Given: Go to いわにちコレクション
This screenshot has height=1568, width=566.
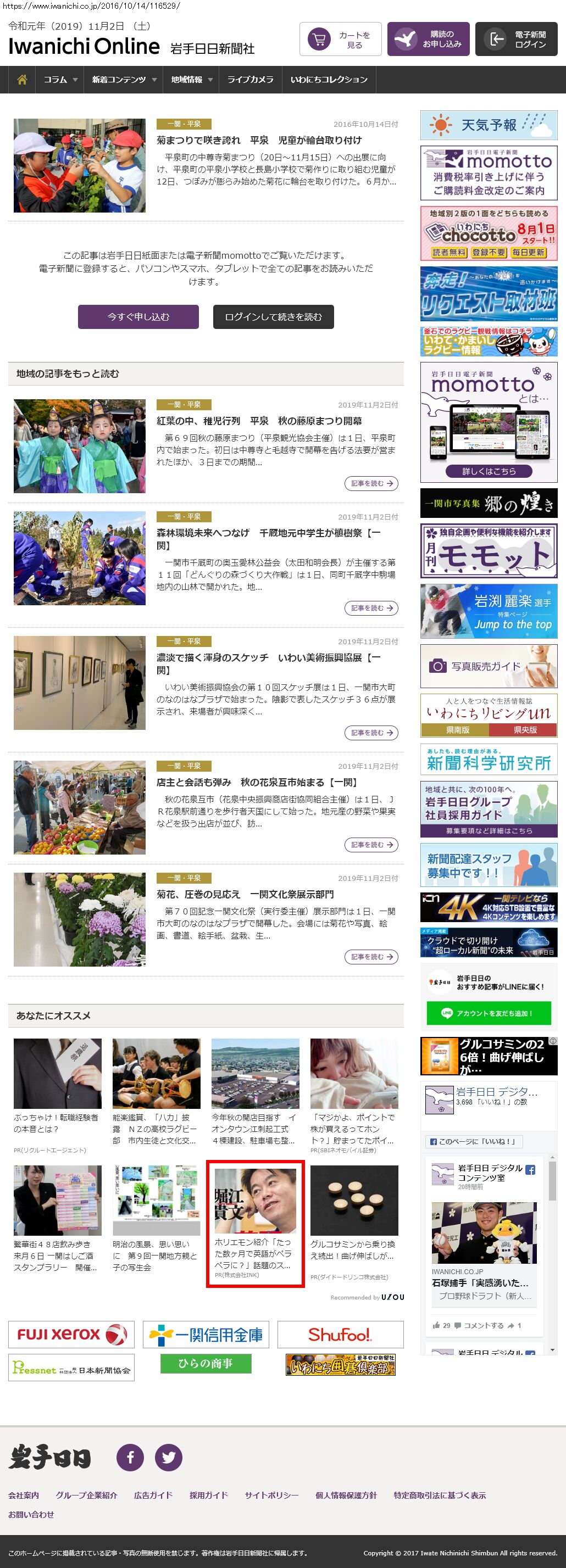Looking at the screenshot, I should (329, 80).
